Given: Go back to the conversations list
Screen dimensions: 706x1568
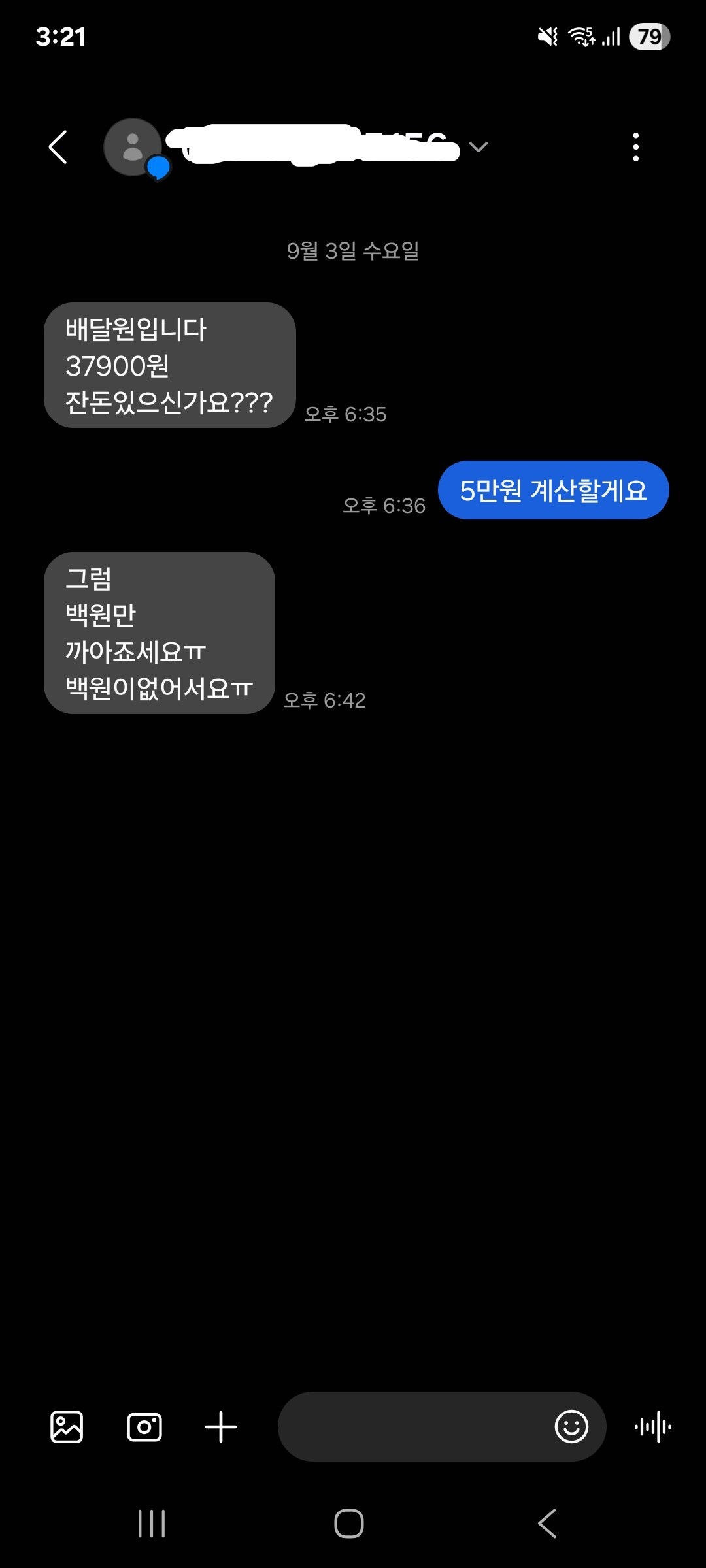Looking at the screenshot, I should pos(58,147).
